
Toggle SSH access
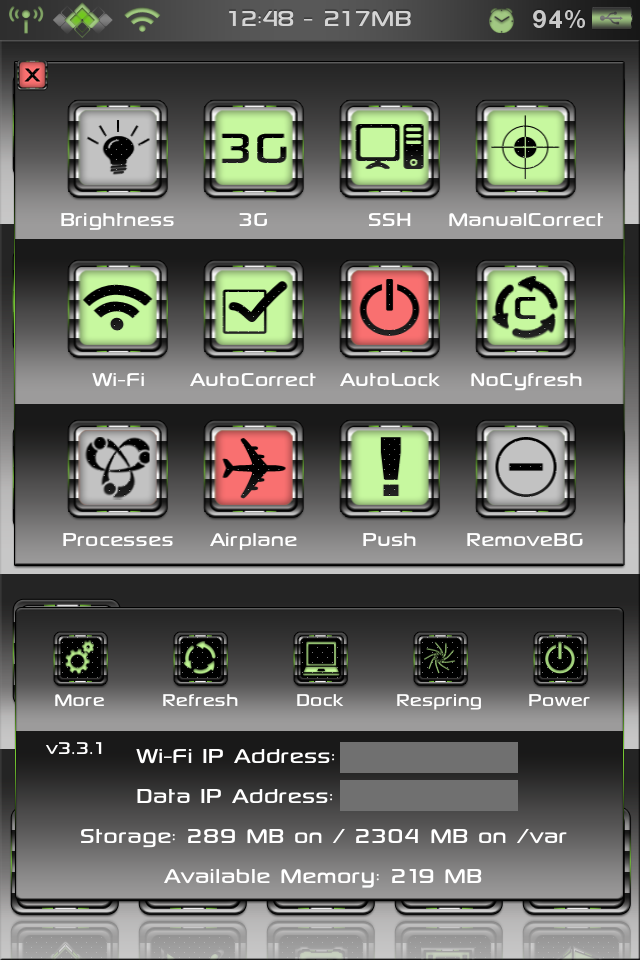[389, 151]
